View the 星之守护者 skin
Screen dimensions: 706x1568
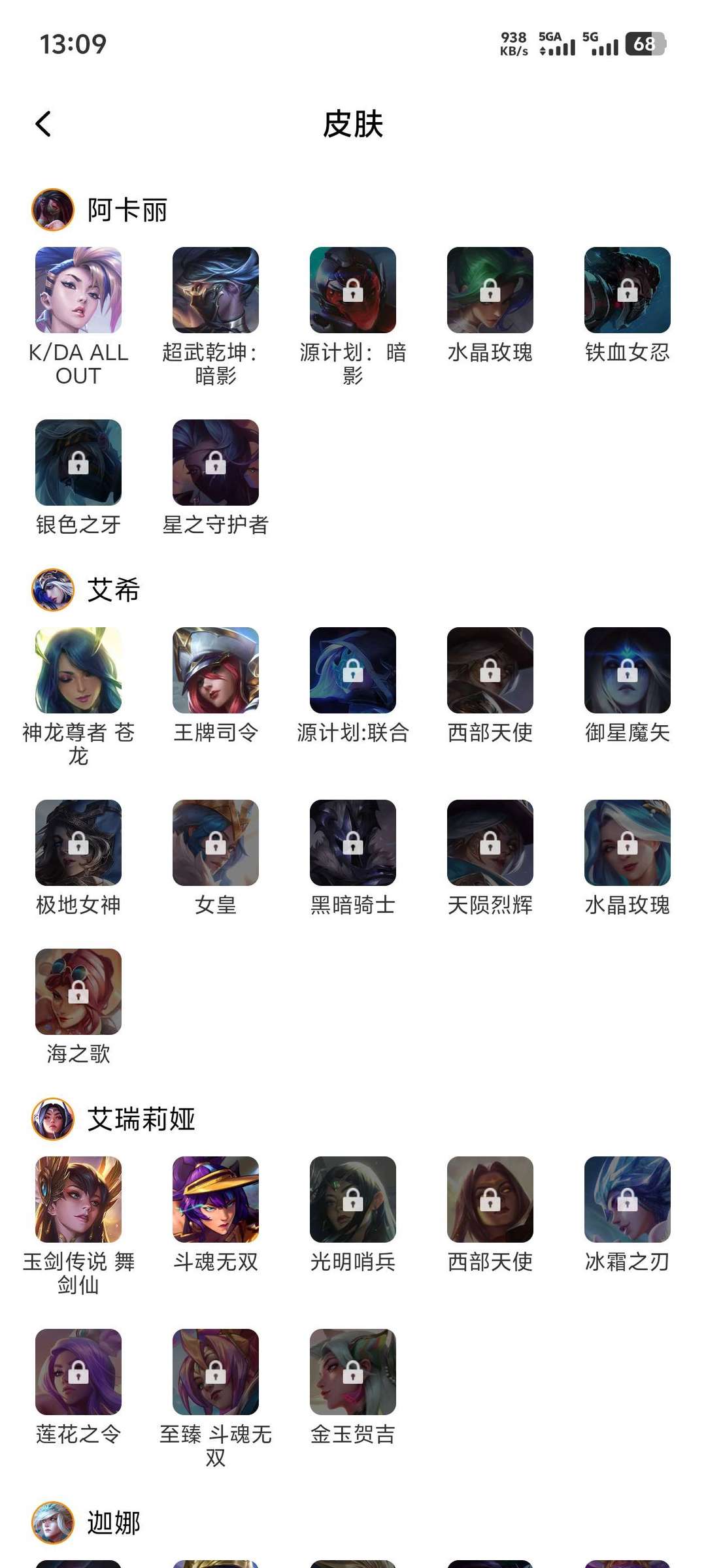pyautogui.click(x=216, y=463)
